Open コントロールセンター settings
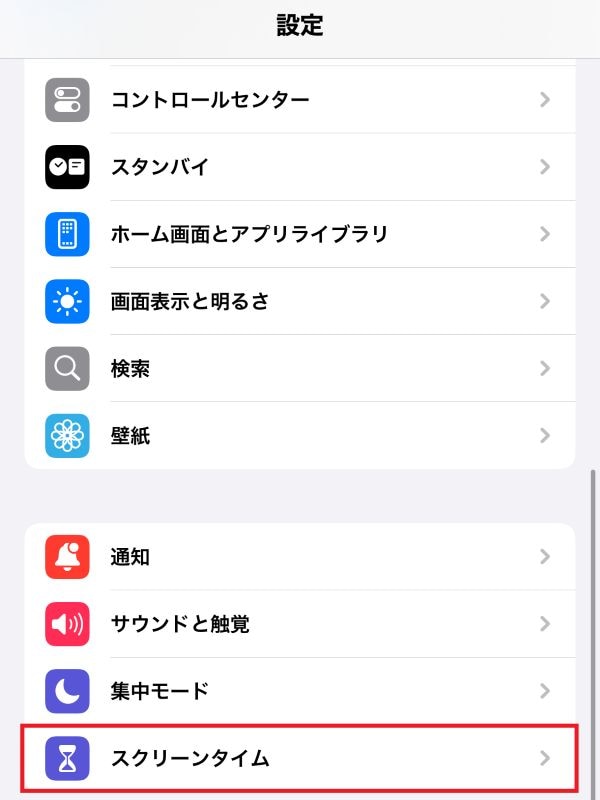The height and width of the screenshot is (800, 600). click(x=300, y=100)
